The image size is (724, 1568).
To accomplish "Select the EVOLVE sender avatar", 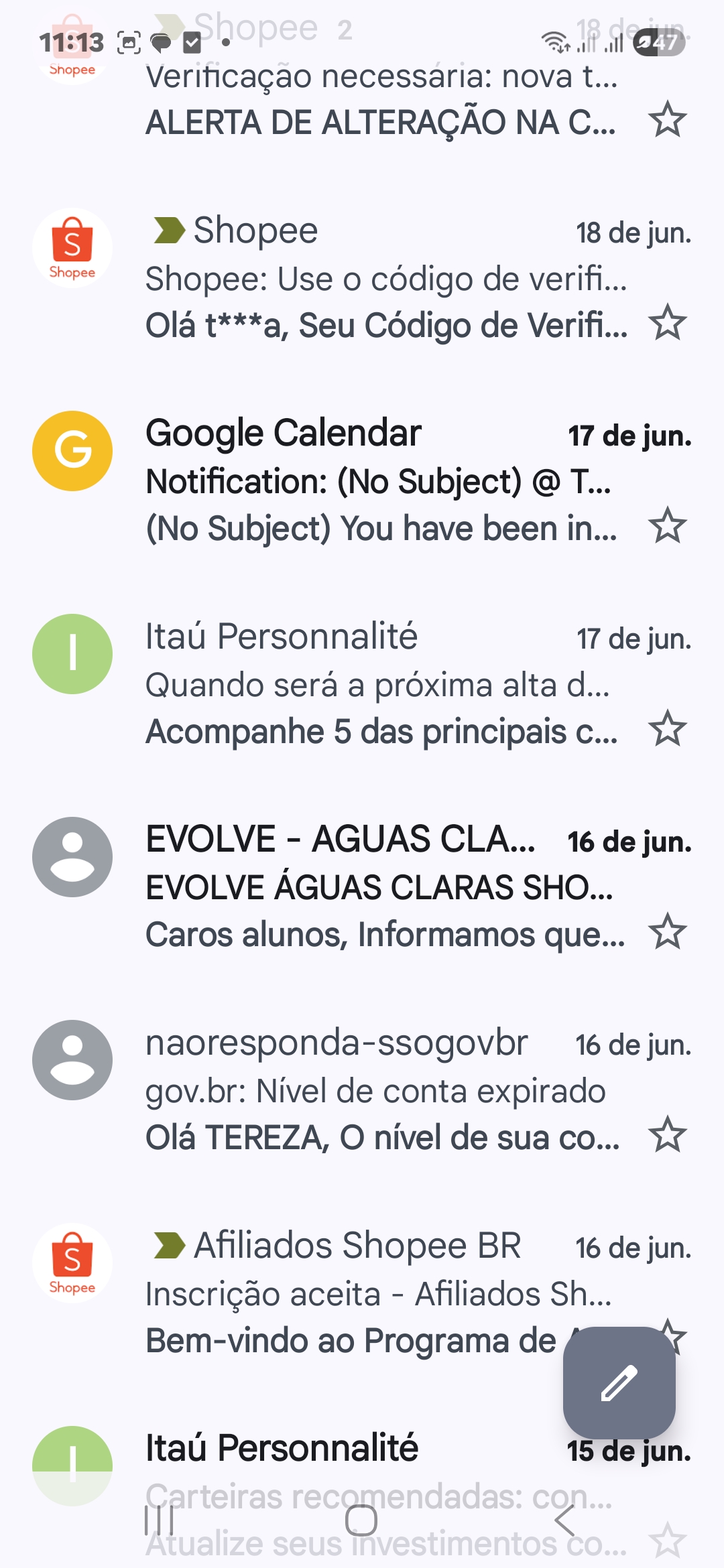I will pyautogui.click(x=72, y=857).
